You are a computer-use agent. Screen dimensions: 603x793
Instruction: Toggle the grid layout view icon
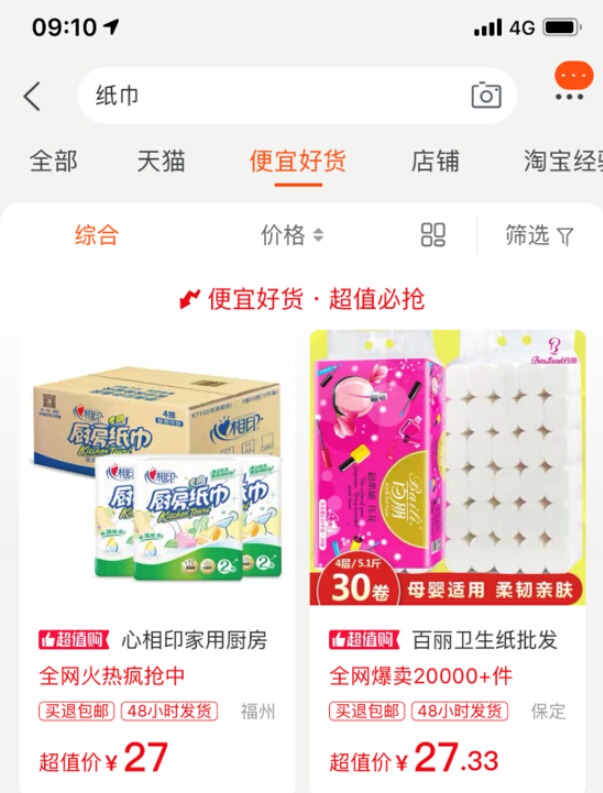coord(432,236)
